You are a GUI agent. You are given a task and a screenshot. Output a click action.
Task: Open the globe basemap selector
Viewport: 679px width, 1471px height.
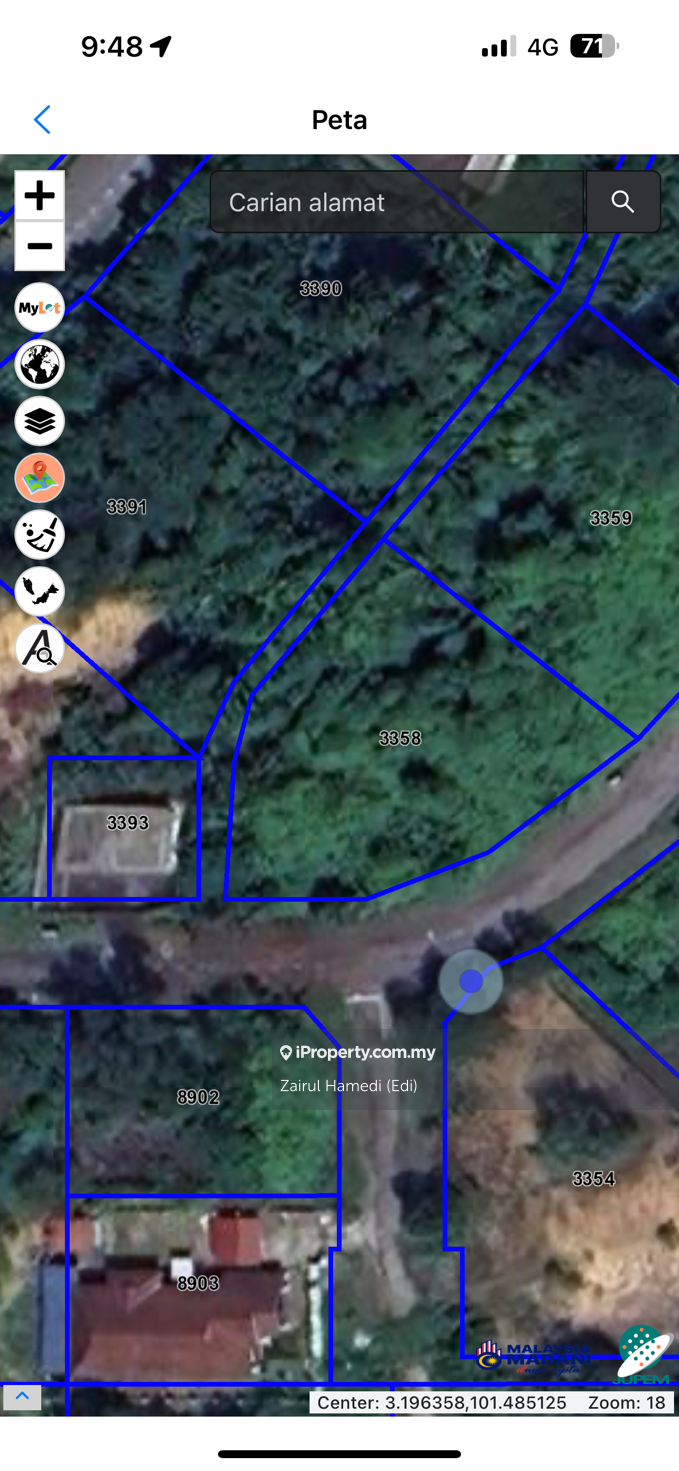tap(40, 365)
